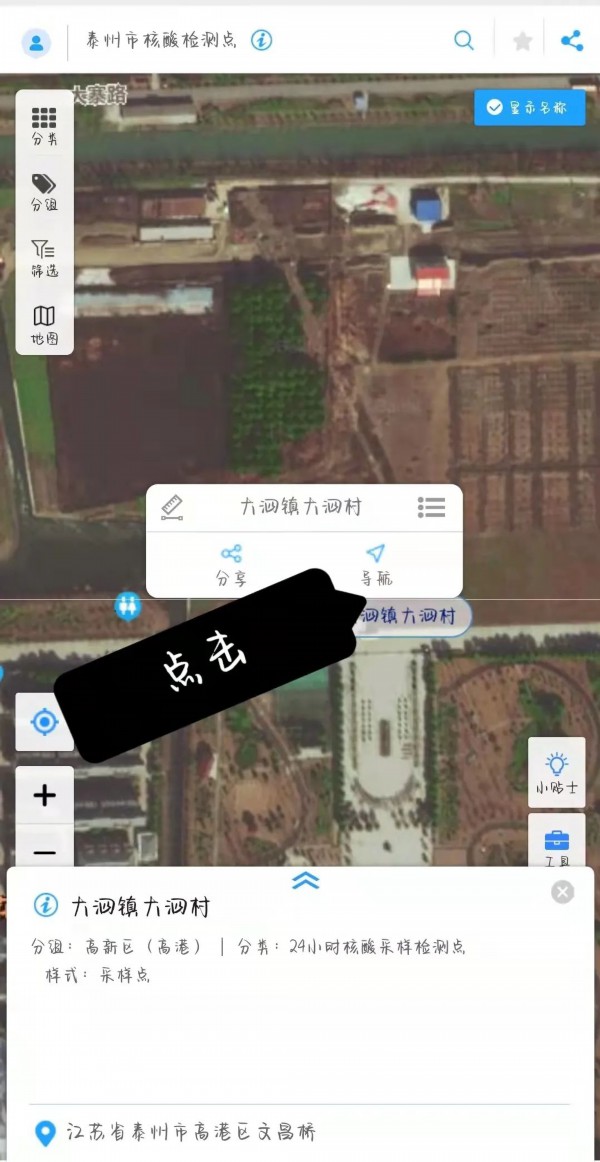Center map on my location

44,721
